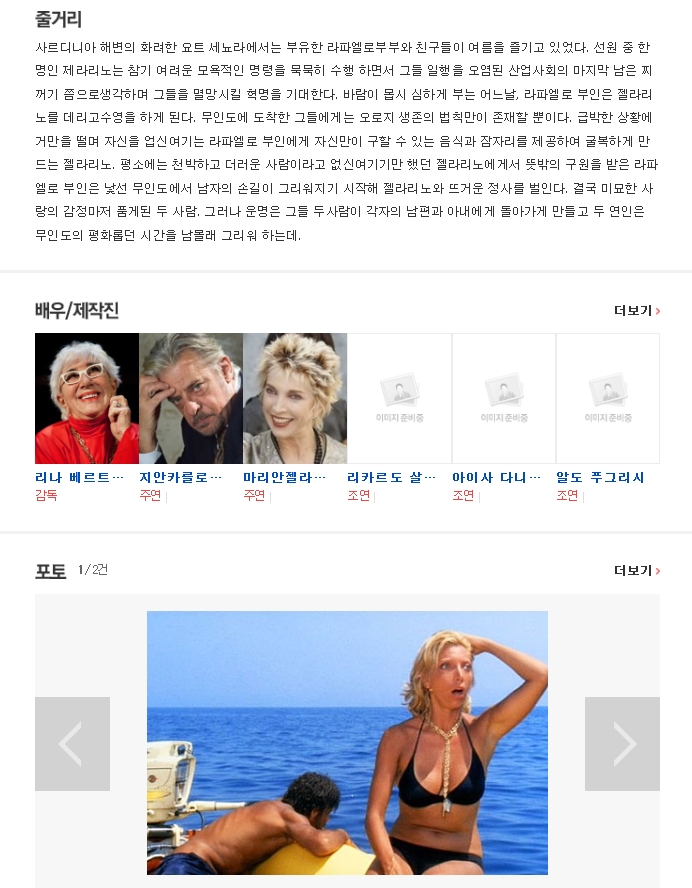This screenshot has height=888, width=692.
Task: Open supporting actor 리카르도 살… card
Action: pyautogui.click(x=399, y=399)
